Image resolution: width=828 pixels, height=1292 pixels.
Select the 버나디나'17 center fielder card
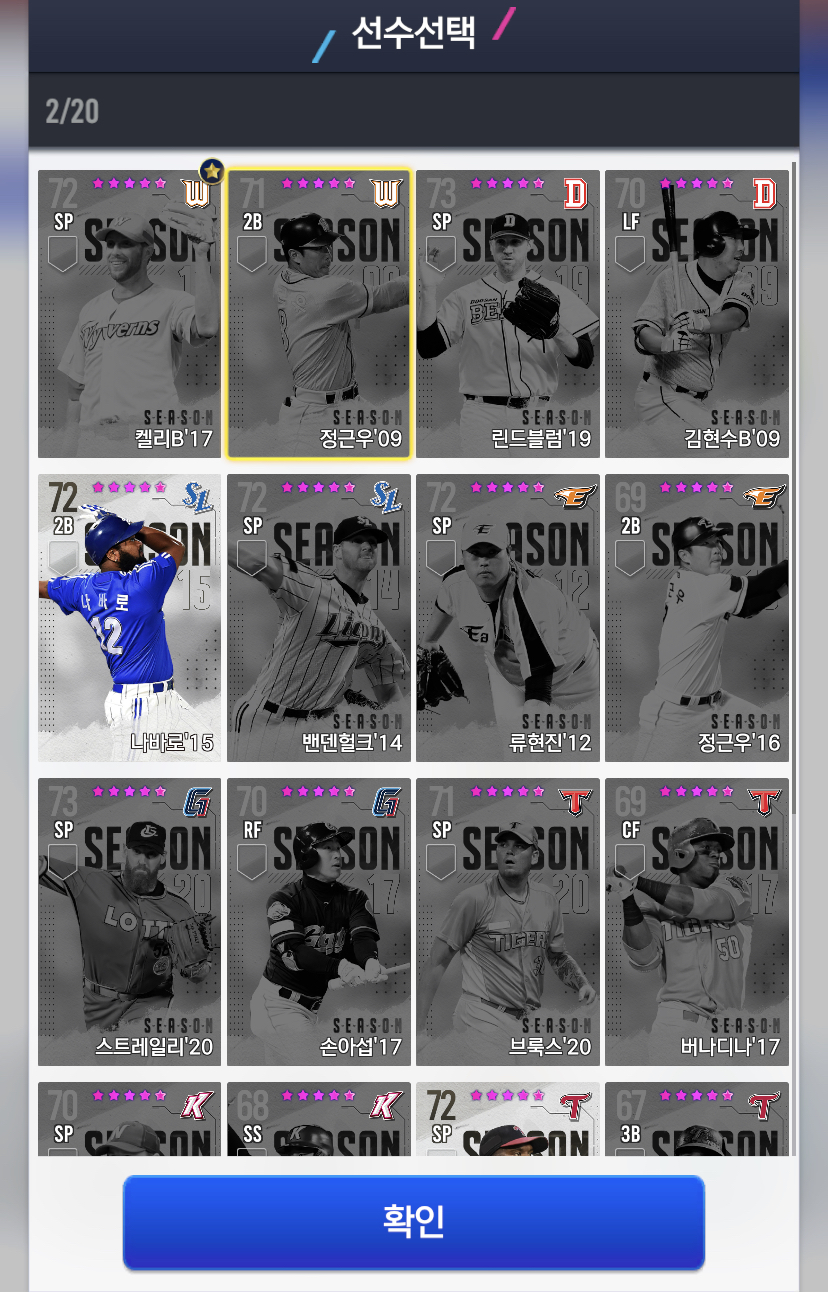coord(697,922)
